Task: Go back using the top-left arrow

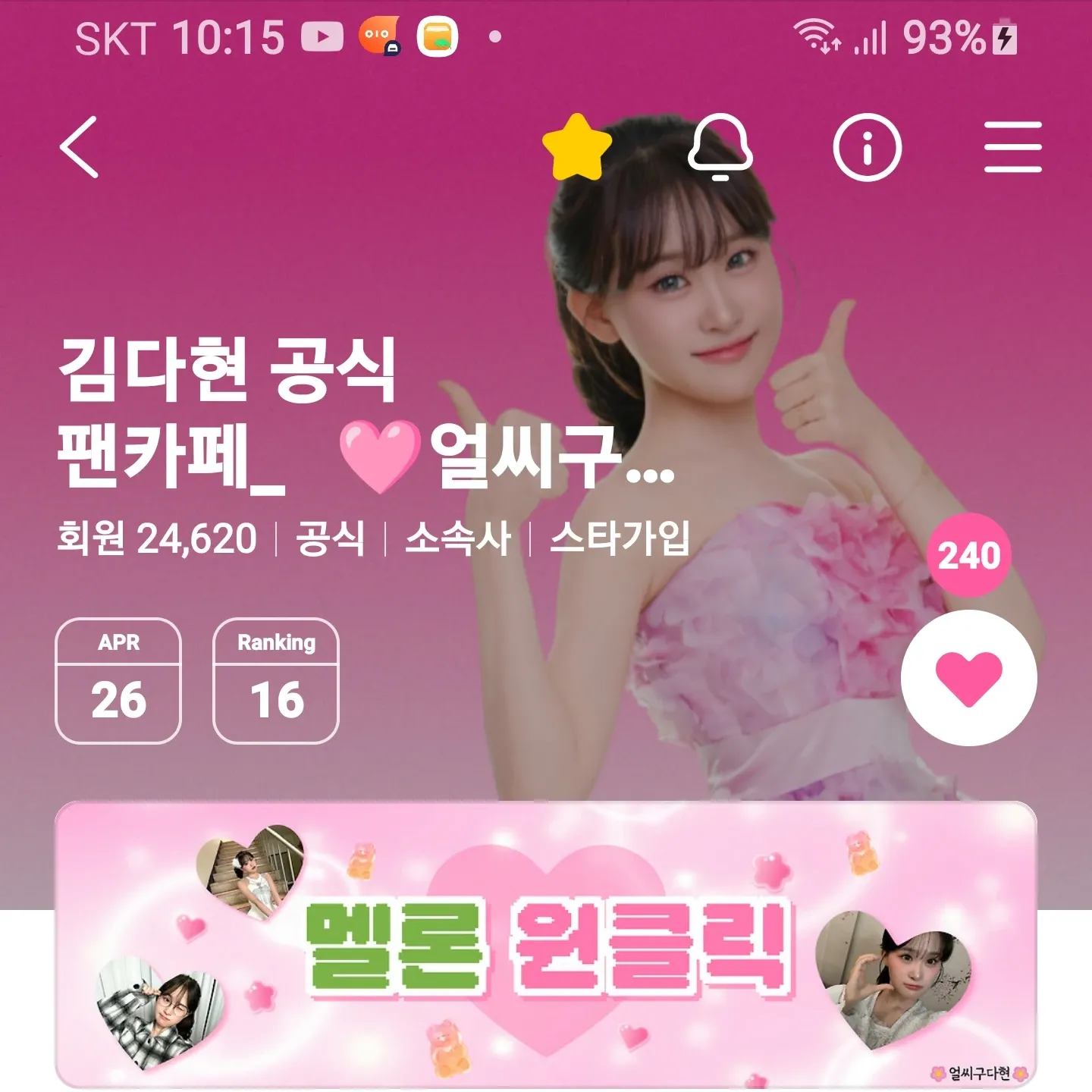Action: click(x=80, y=147)
